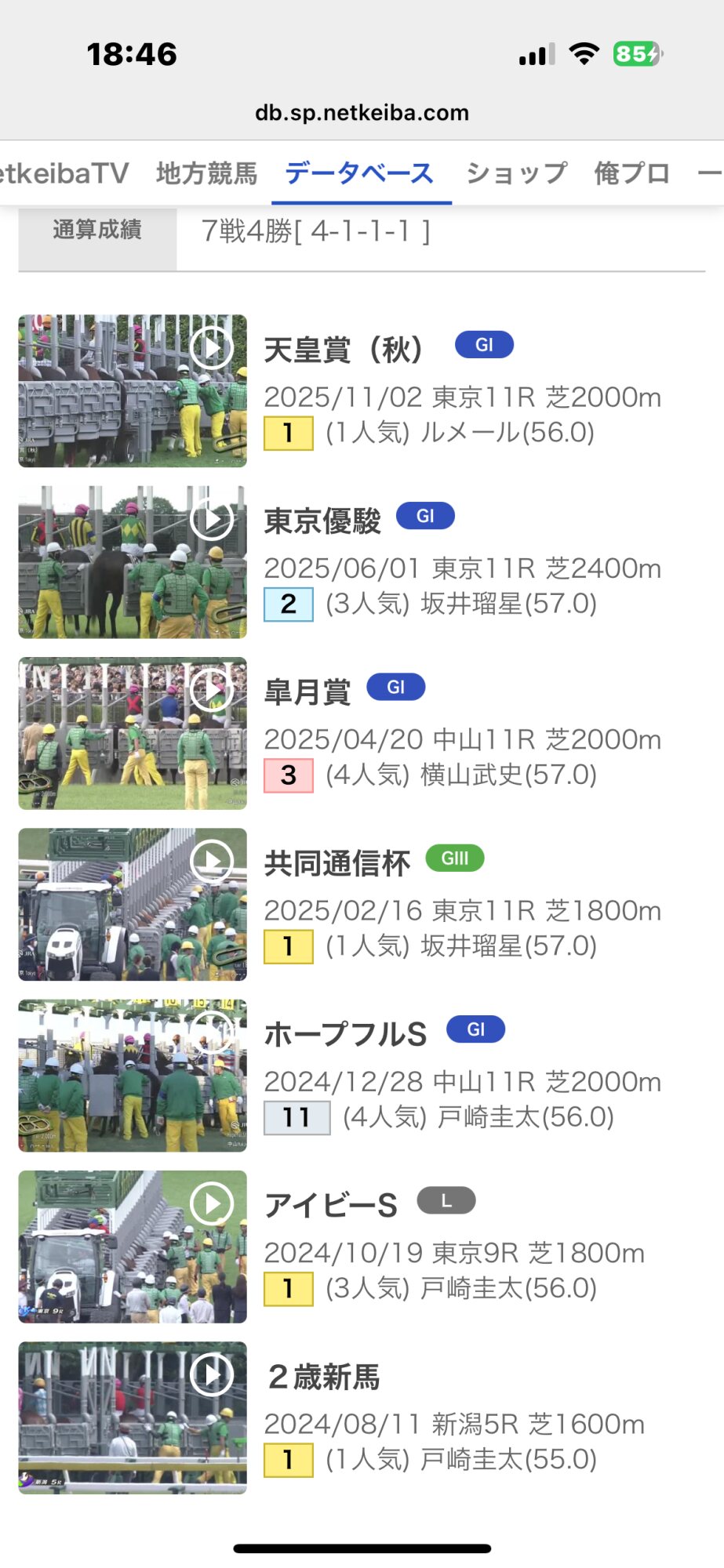The image size is (724, 1568).
Task: Switch to the 地方競馬 tab
Action: pyautogui.click(x=206, y=173)
